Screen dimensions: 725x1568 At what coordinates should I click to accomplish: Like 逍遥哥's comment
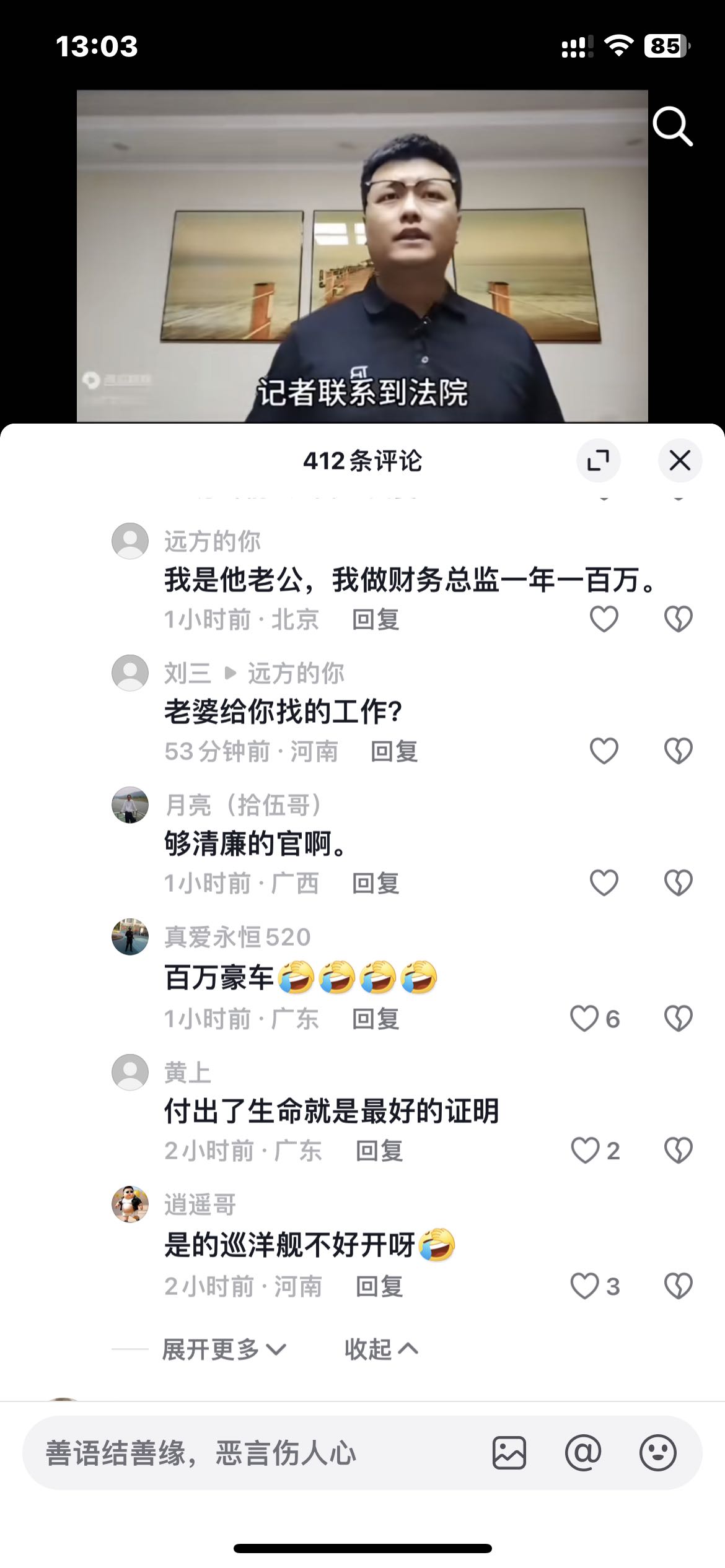point(594,1286)
